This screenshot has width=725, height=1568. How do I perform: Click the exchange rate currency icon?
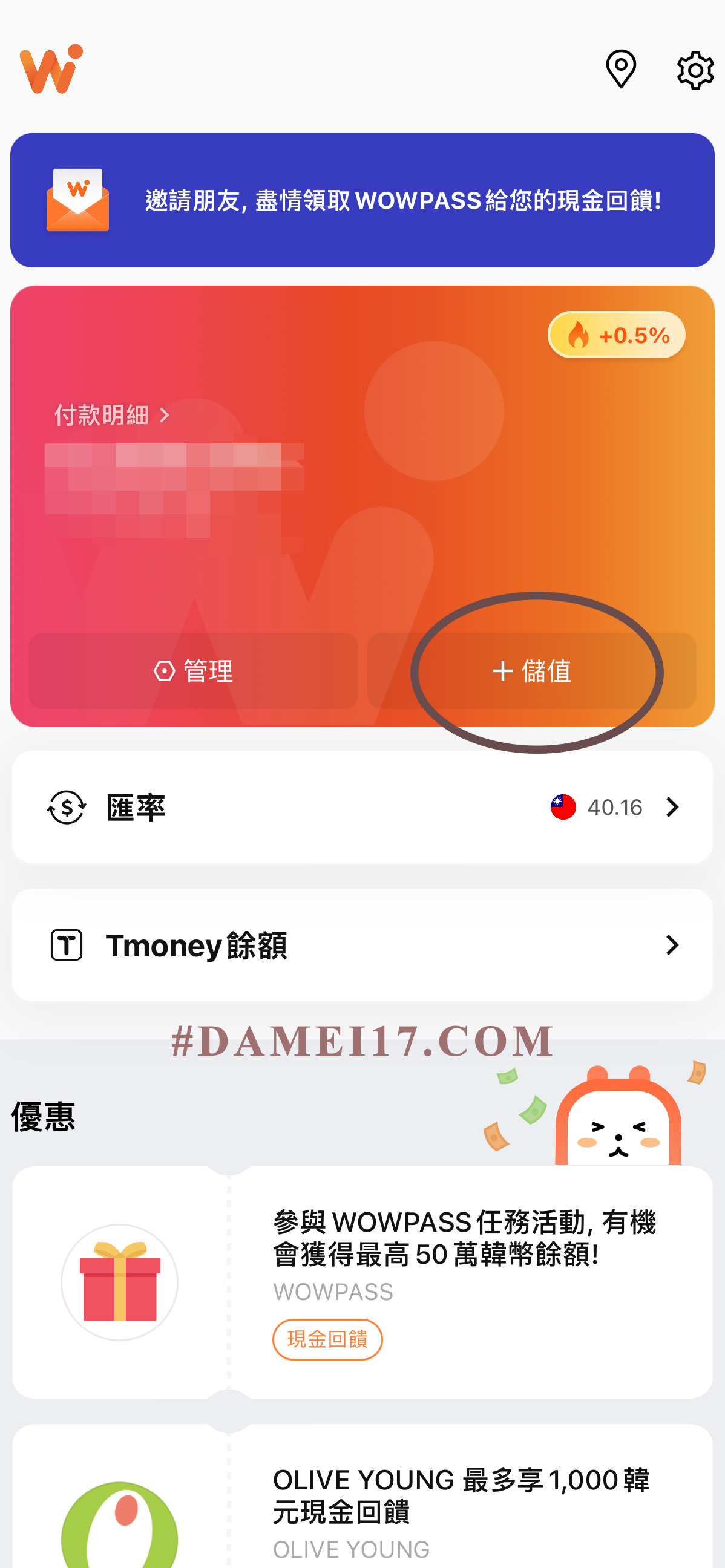[66, 807]
